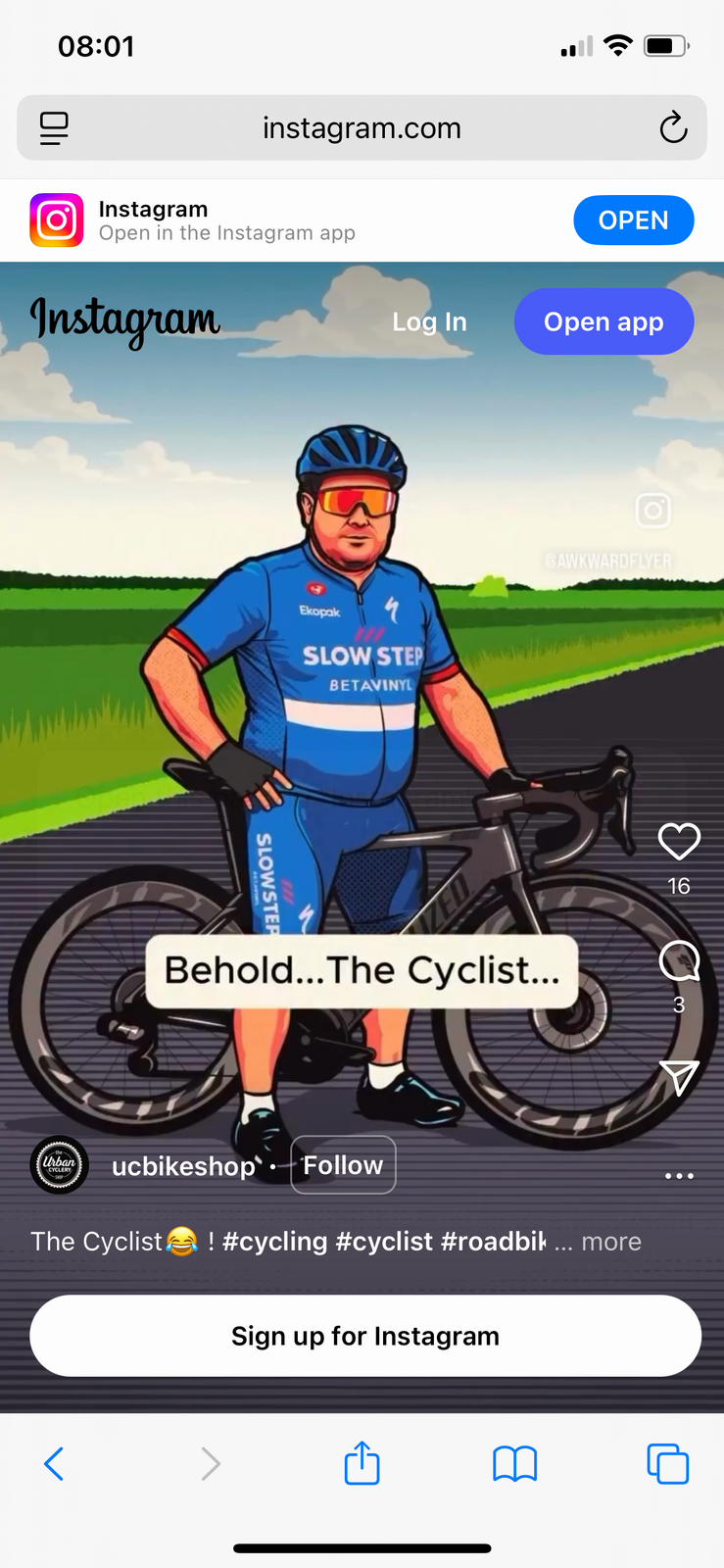Open Safari bookmarks
Viewport: 724px width, 1568px height.
[514, 1464]
